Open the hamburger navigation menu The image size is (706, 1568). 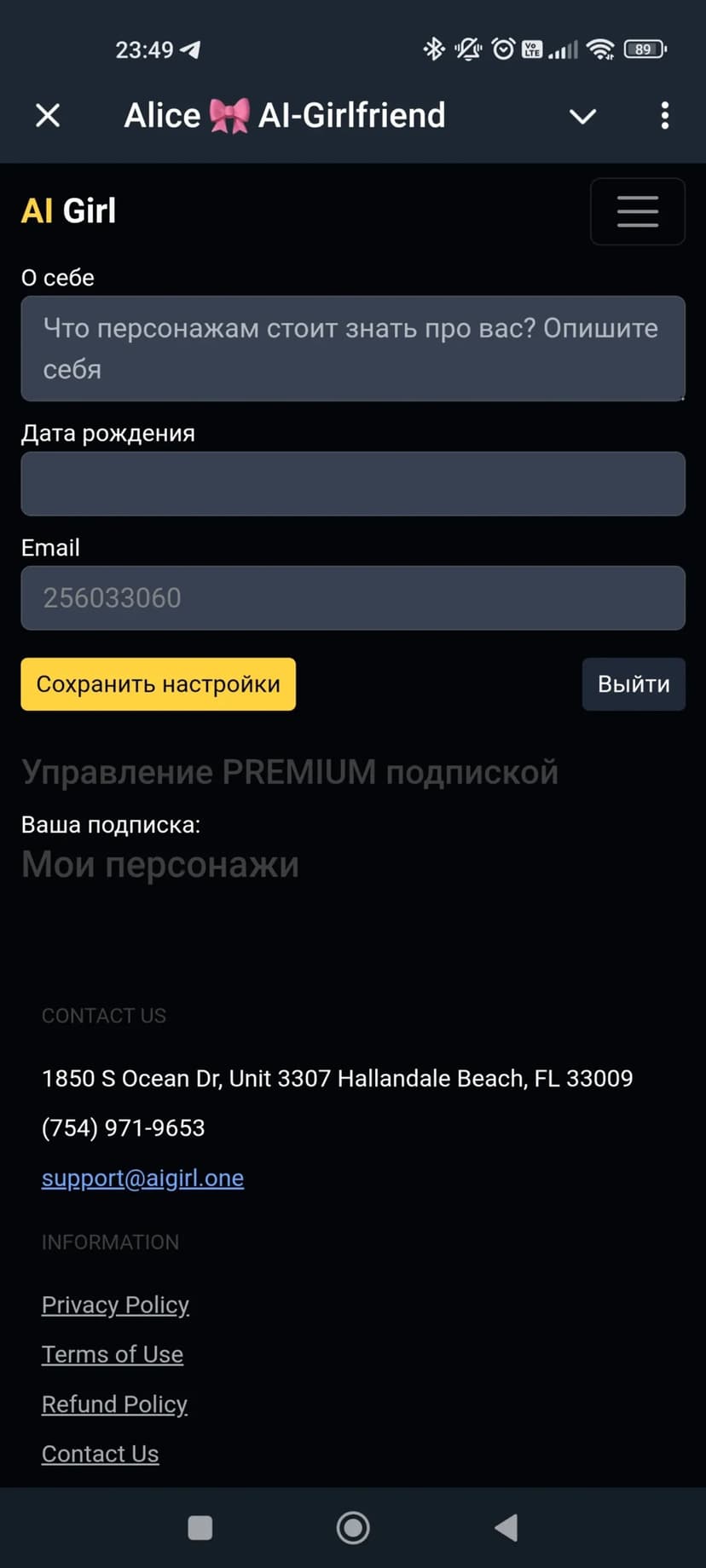click(637, 211)
